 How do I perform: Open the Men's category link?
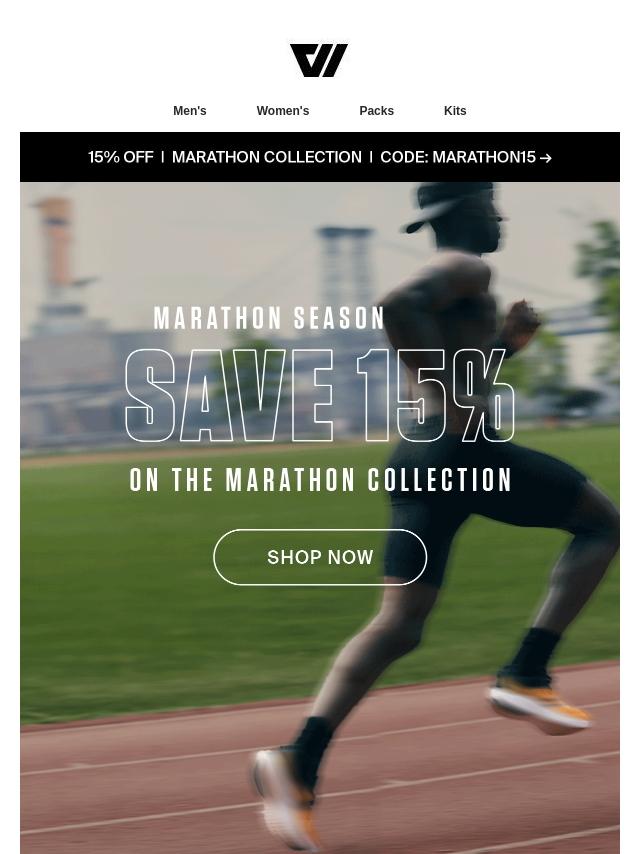190,111
